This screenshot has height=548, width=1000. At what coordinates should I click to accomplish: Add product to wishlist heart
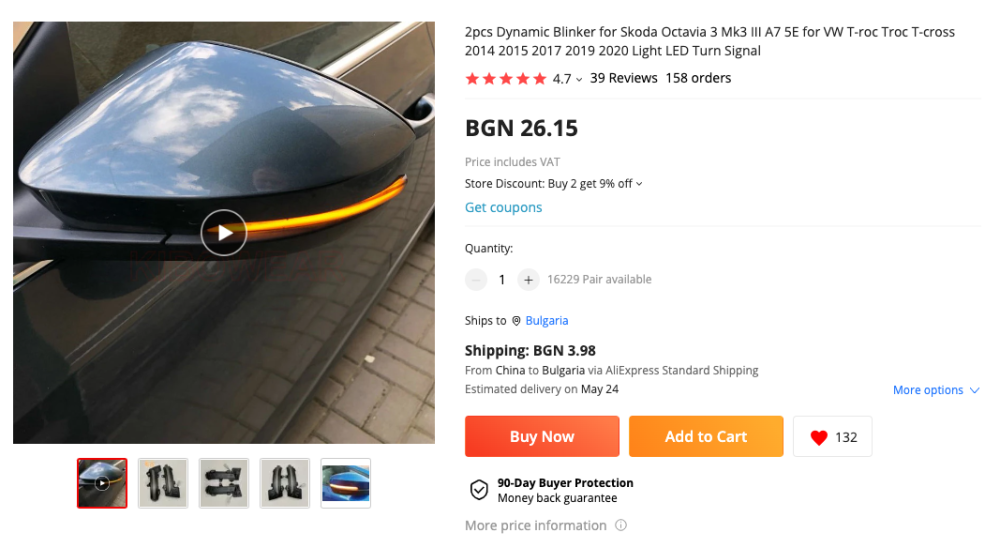(832, 437)
